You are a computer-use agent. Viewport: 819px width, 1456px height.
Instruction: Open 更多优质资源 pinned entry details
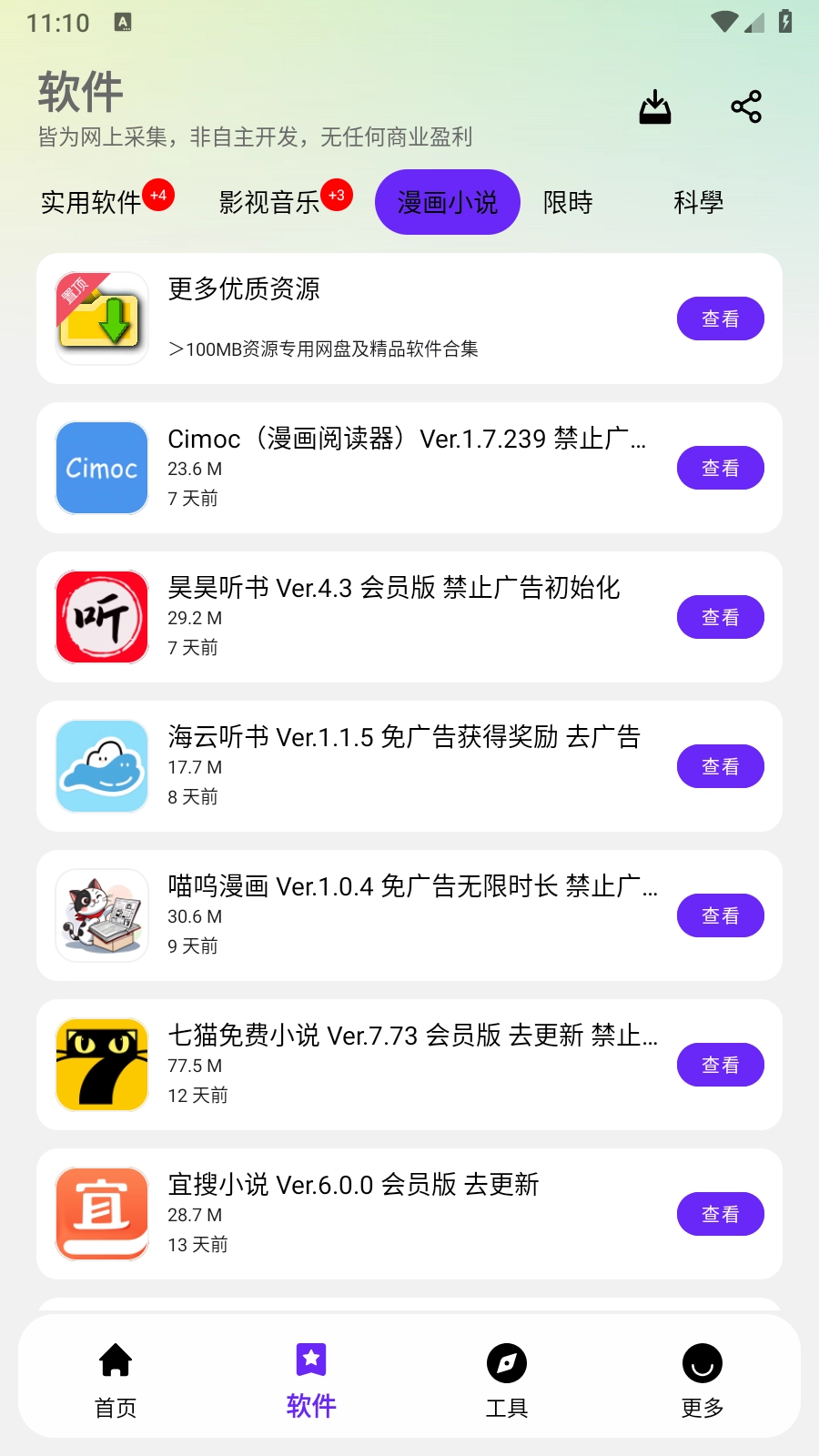(720, 318)
